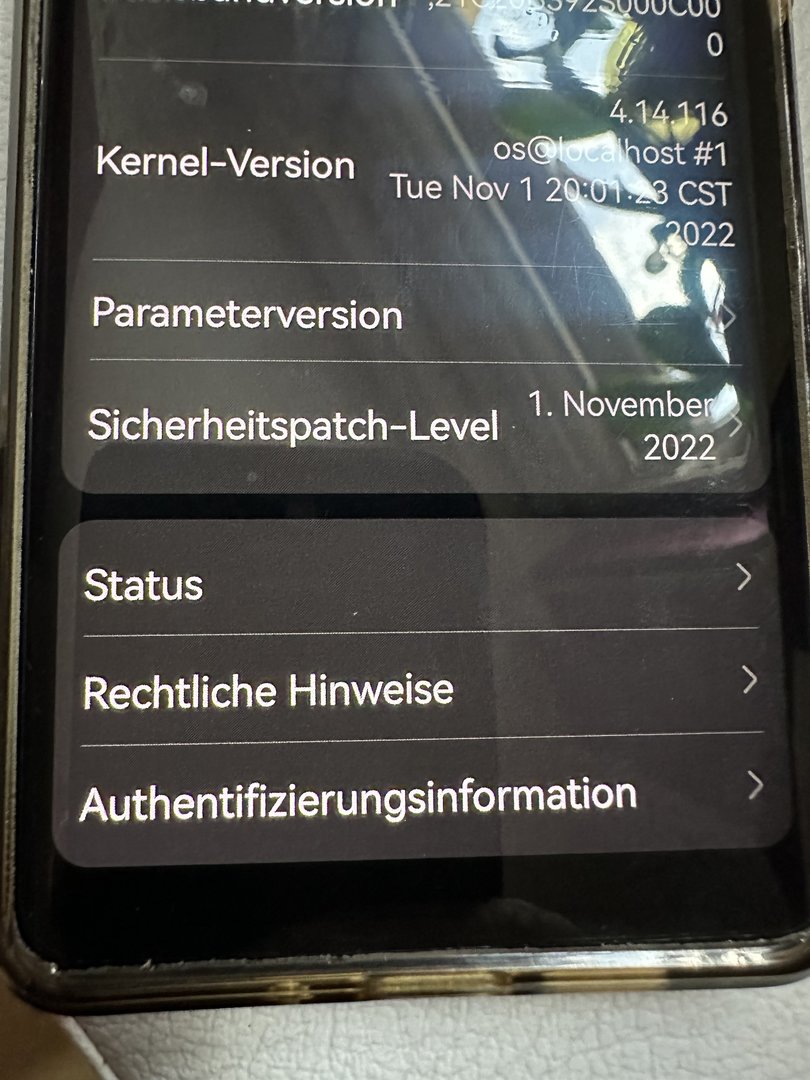Open Sicherheitspatch-Level details
This screenshot has height=1080, width=810.
(400, 425)
